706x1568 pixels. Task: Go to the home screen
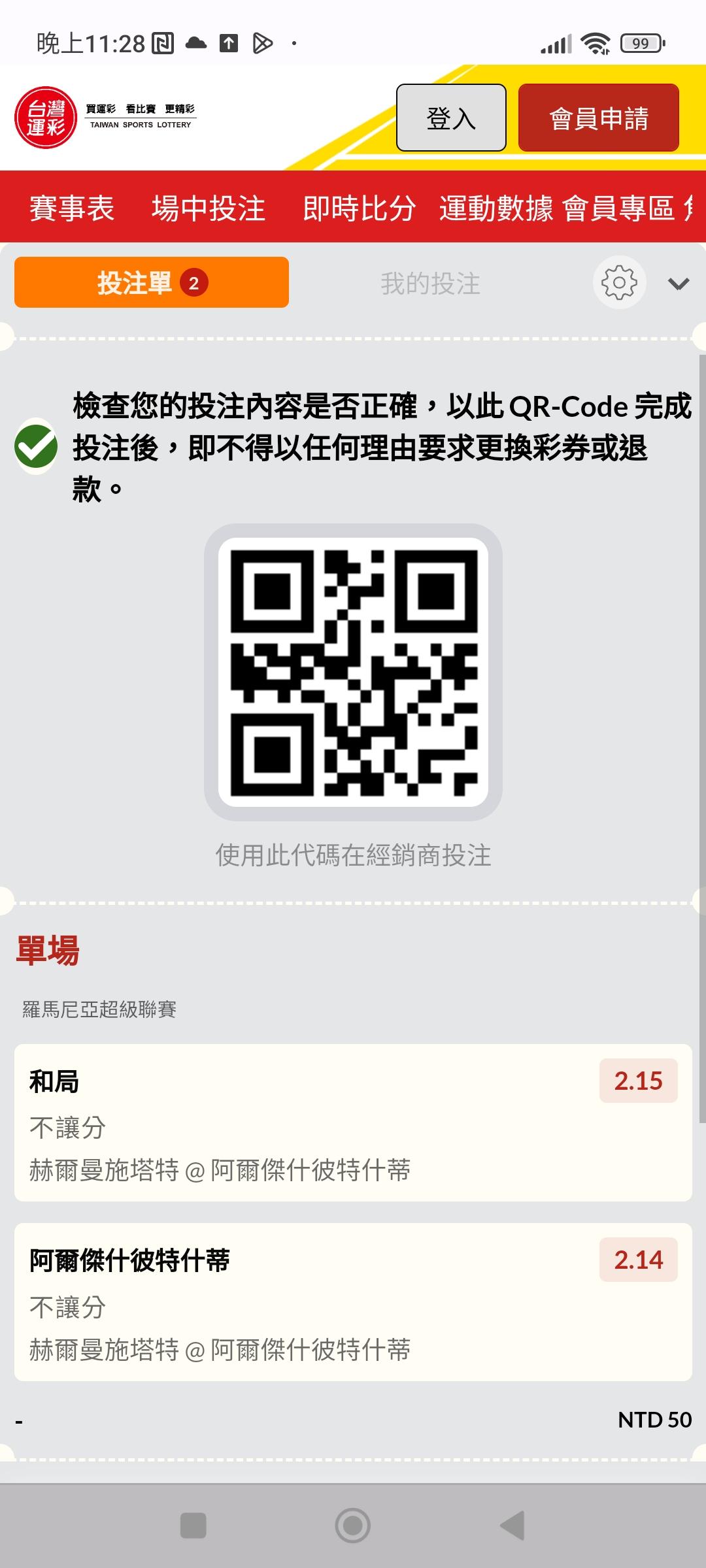[352, 1526]
